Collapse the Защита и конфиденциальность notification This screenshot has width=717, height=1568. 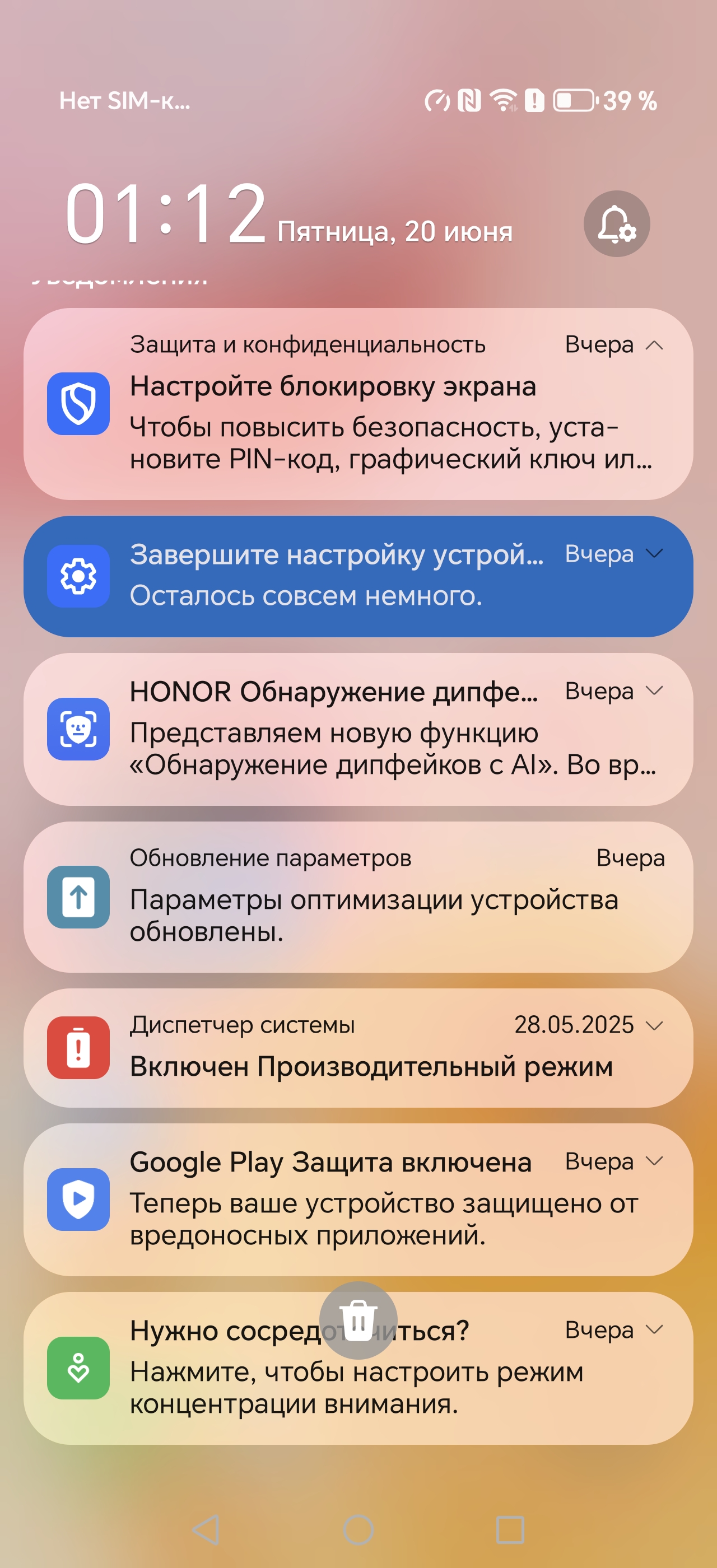point(654,345)
